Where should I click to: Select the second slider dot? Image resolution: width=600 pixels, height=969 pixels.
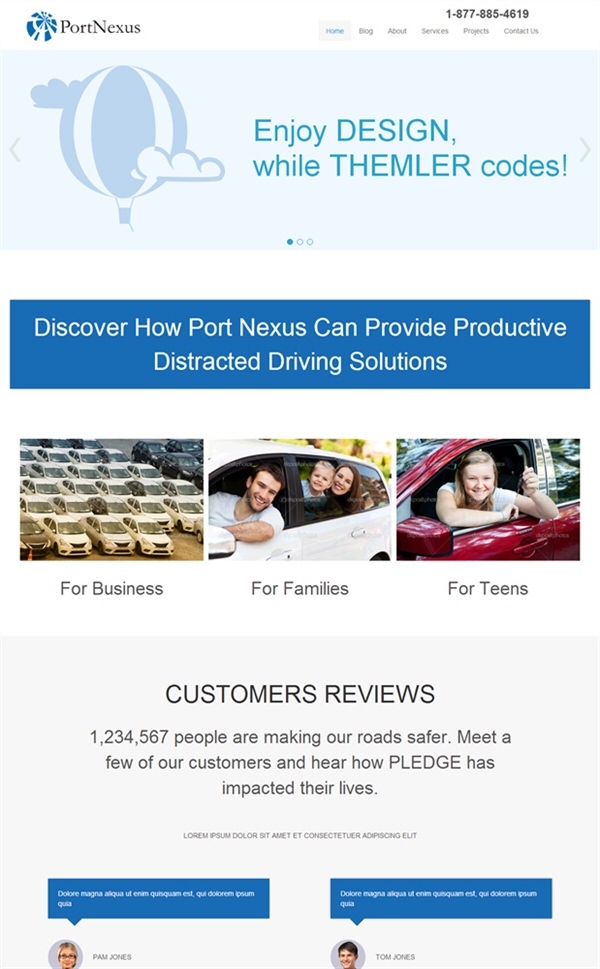click(x=300, y=242)
